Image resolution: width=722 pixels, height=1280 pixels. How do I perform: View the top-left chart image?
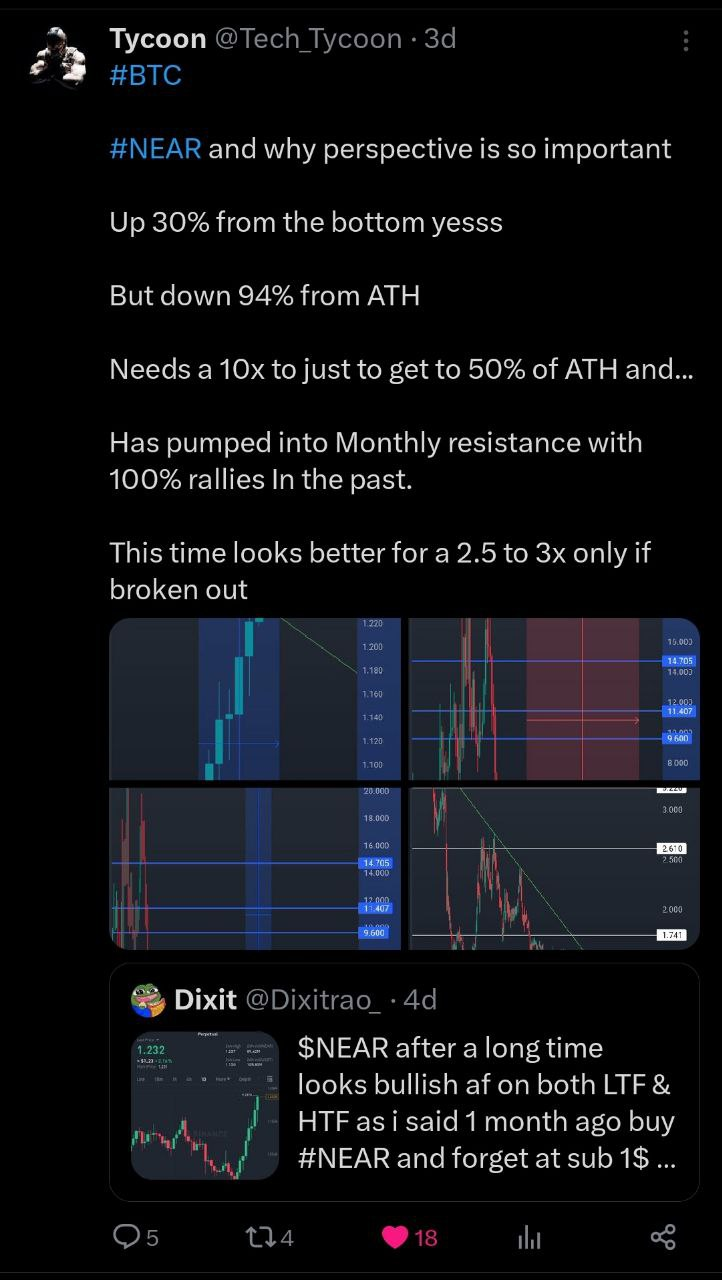click(x=255, y=699)
